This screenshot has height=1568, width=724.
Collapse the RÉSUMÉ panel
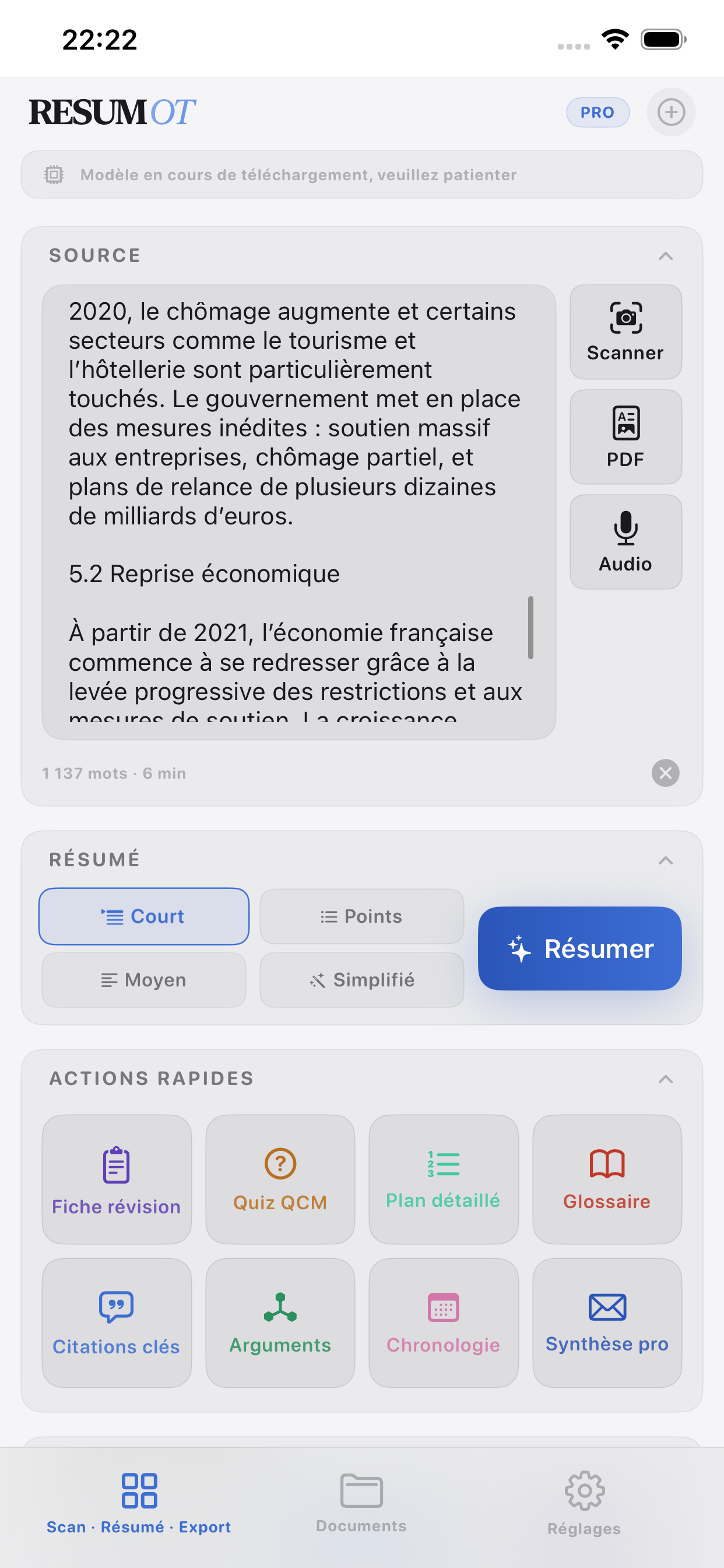[x=666, y=858]
